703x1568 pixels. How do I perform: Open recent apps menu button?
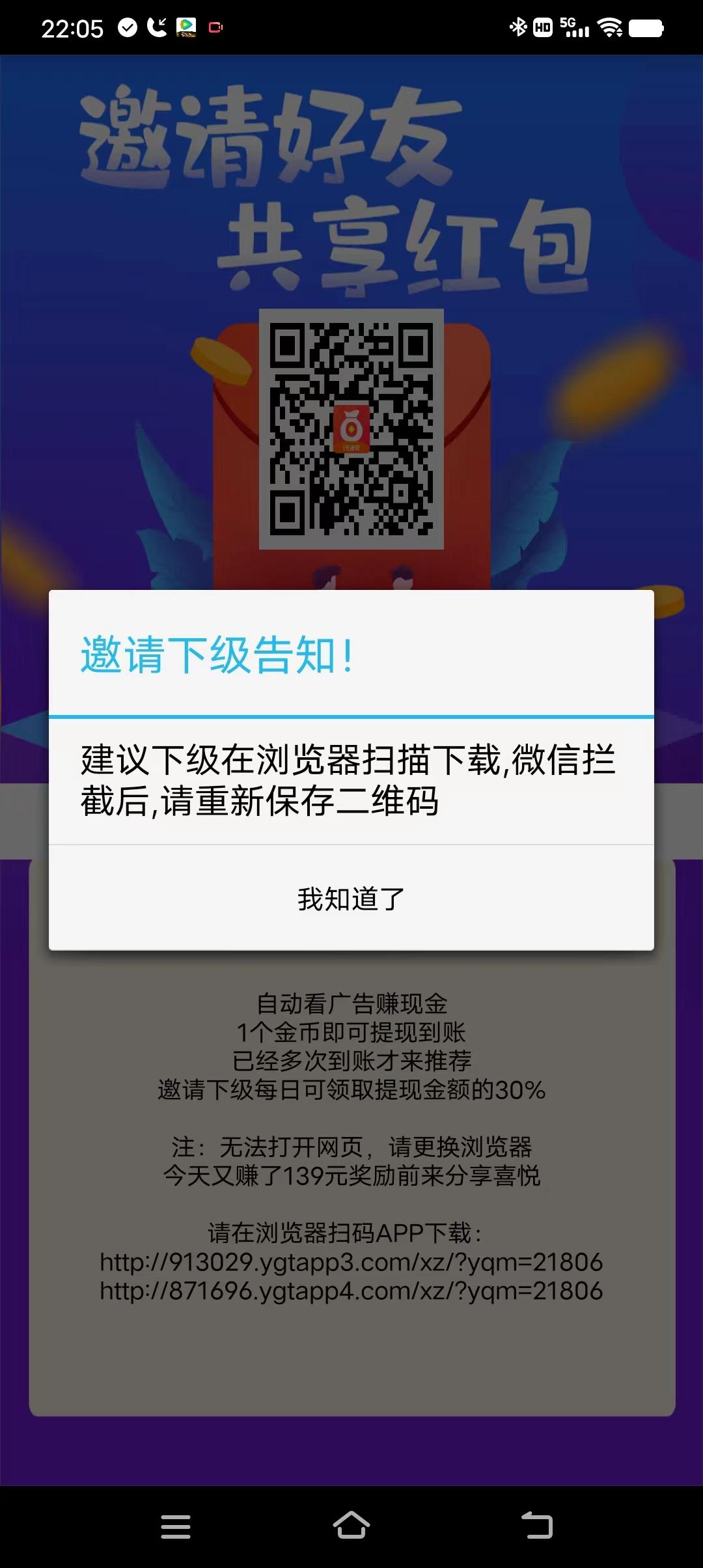[176, 1526]
